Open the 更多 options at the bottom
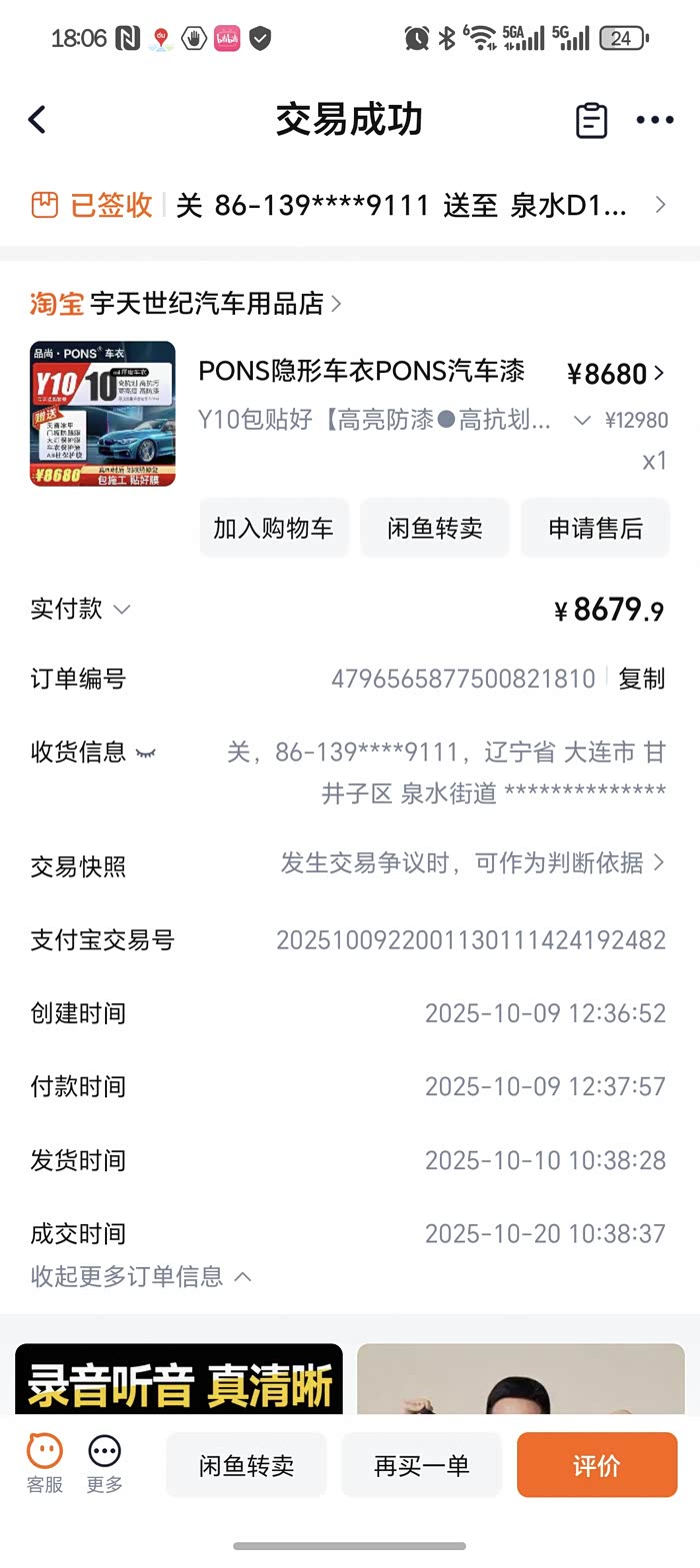 click(x=104, y=1463)
